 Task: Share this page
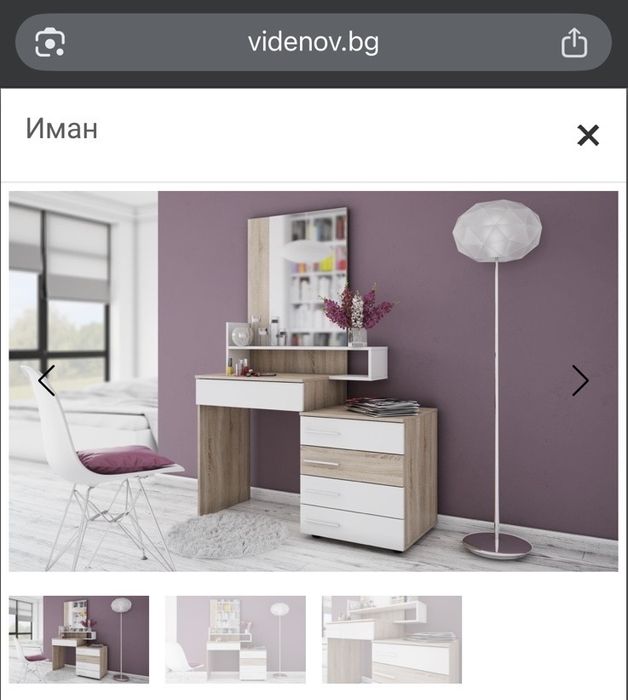(x=573, y=43)
